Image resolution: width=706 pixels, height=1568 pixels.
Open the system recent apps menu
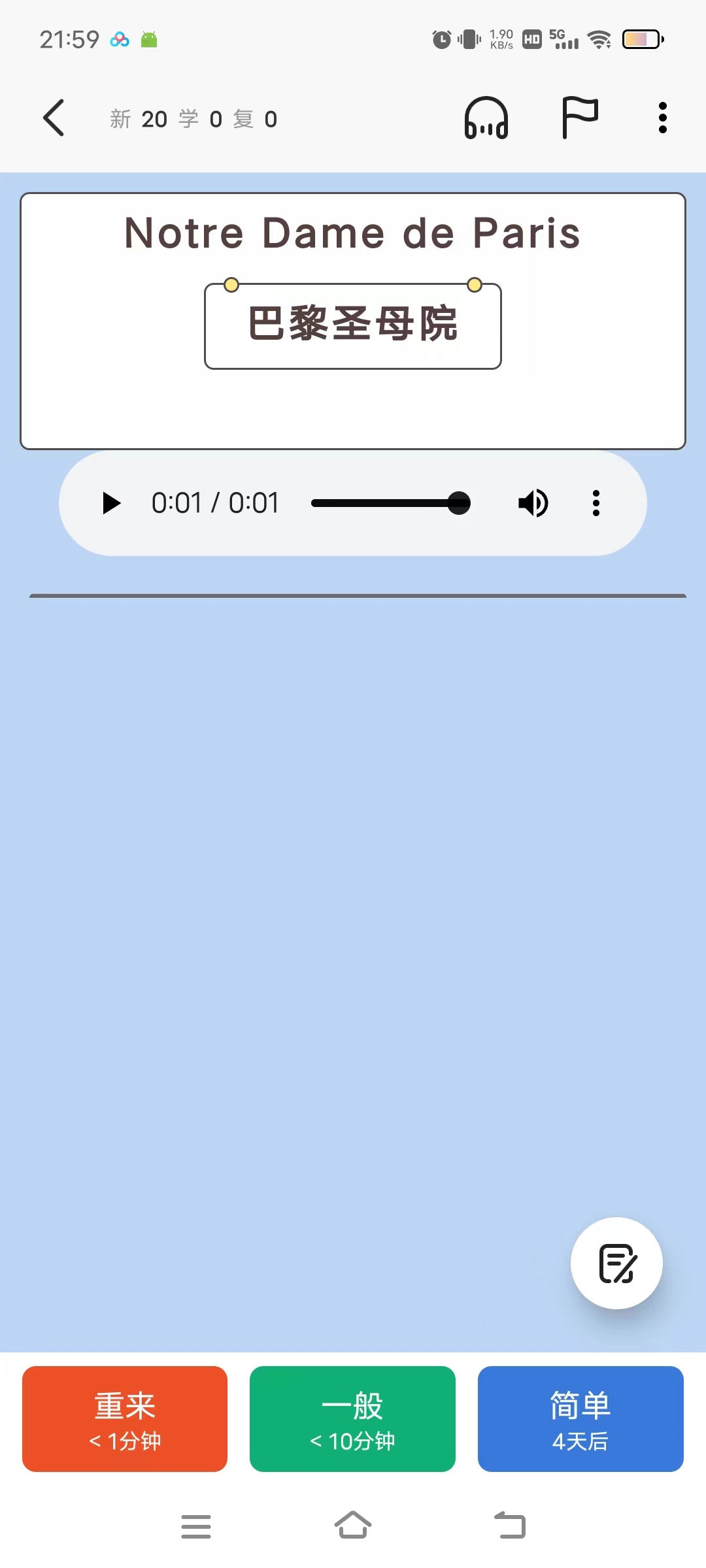[x=195, y=1526]
